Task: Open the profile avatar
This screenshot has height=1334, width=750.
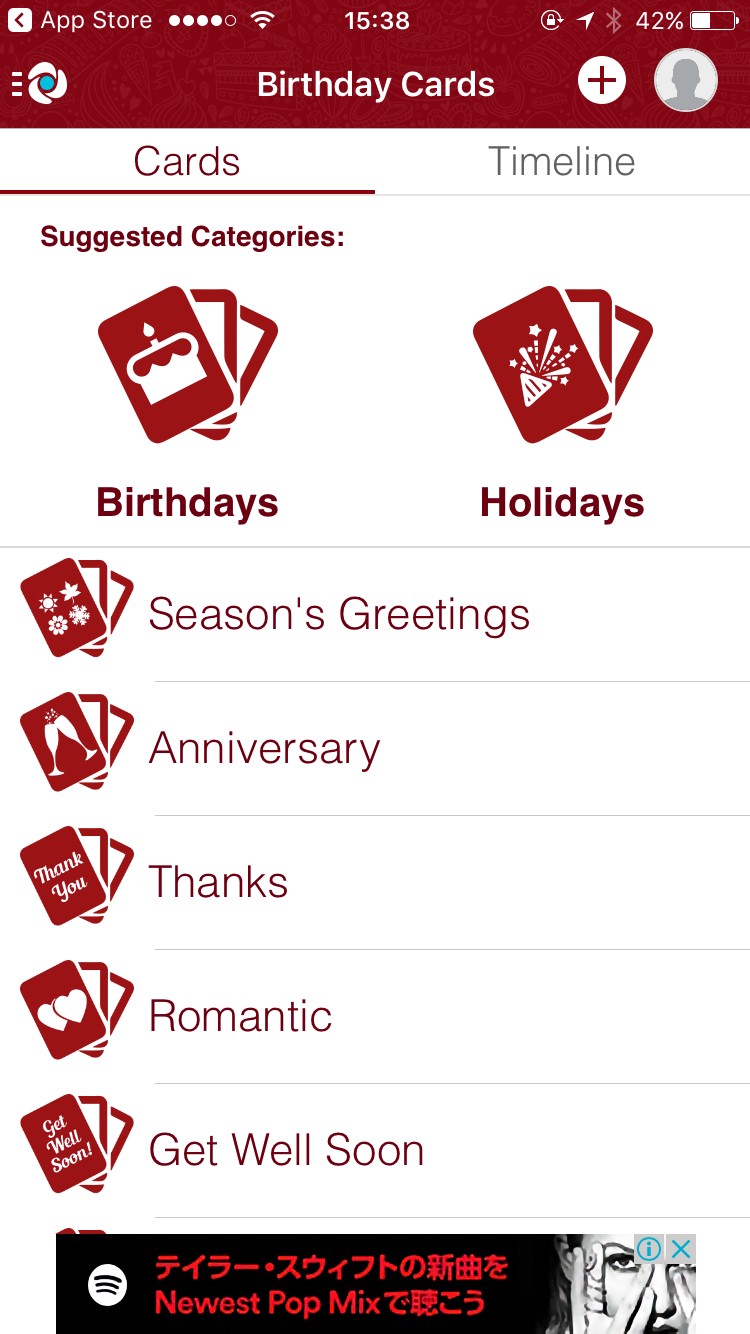Action: pos(685,81)
